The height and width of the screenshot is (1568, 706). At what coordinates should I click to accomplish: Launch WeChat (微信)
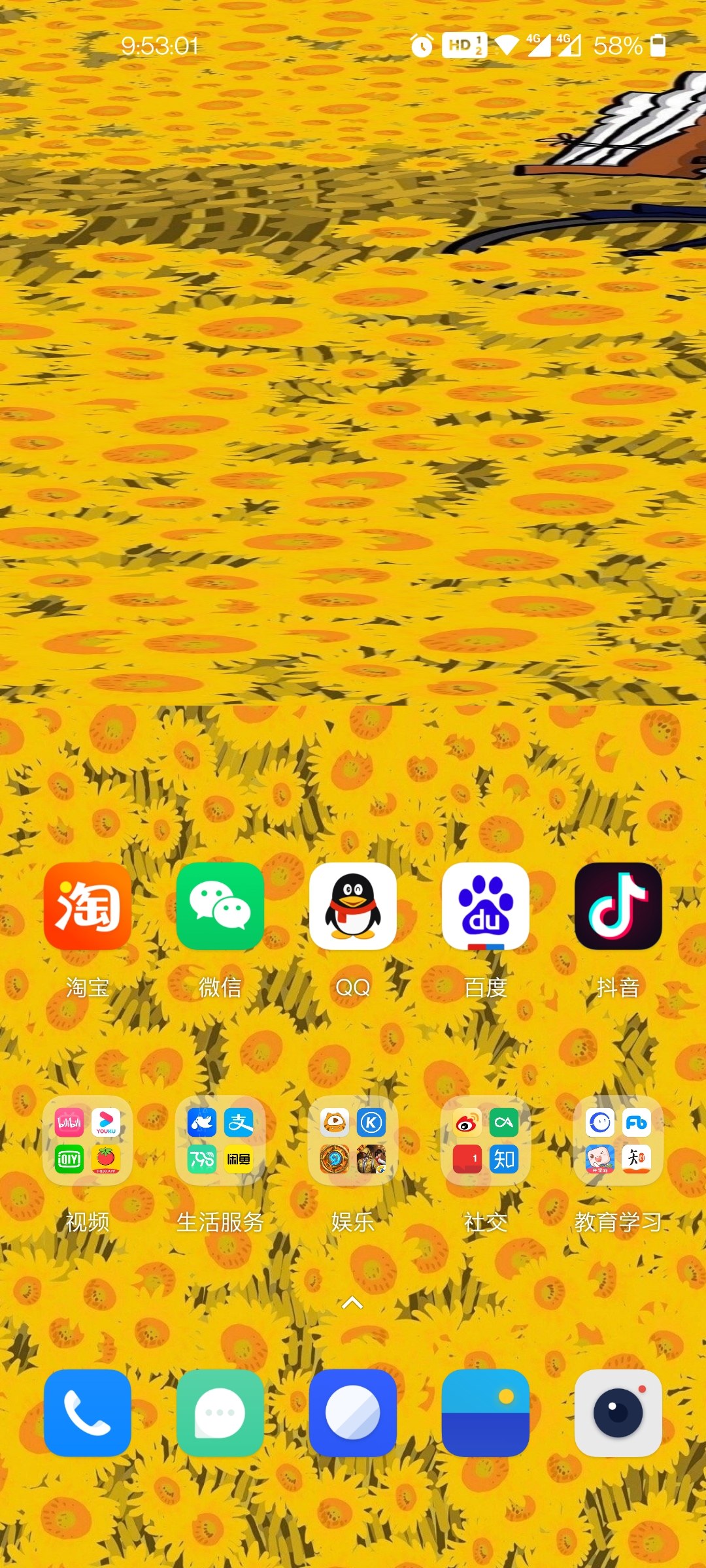(x=220, y=906)
